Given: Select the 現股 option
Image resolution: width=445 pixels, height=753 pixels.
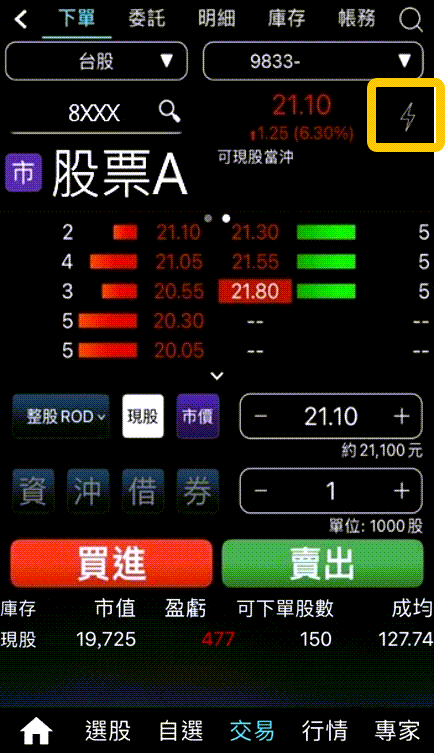Looking at the screenshot, I should pyautogui.click(x=143, y=416).
